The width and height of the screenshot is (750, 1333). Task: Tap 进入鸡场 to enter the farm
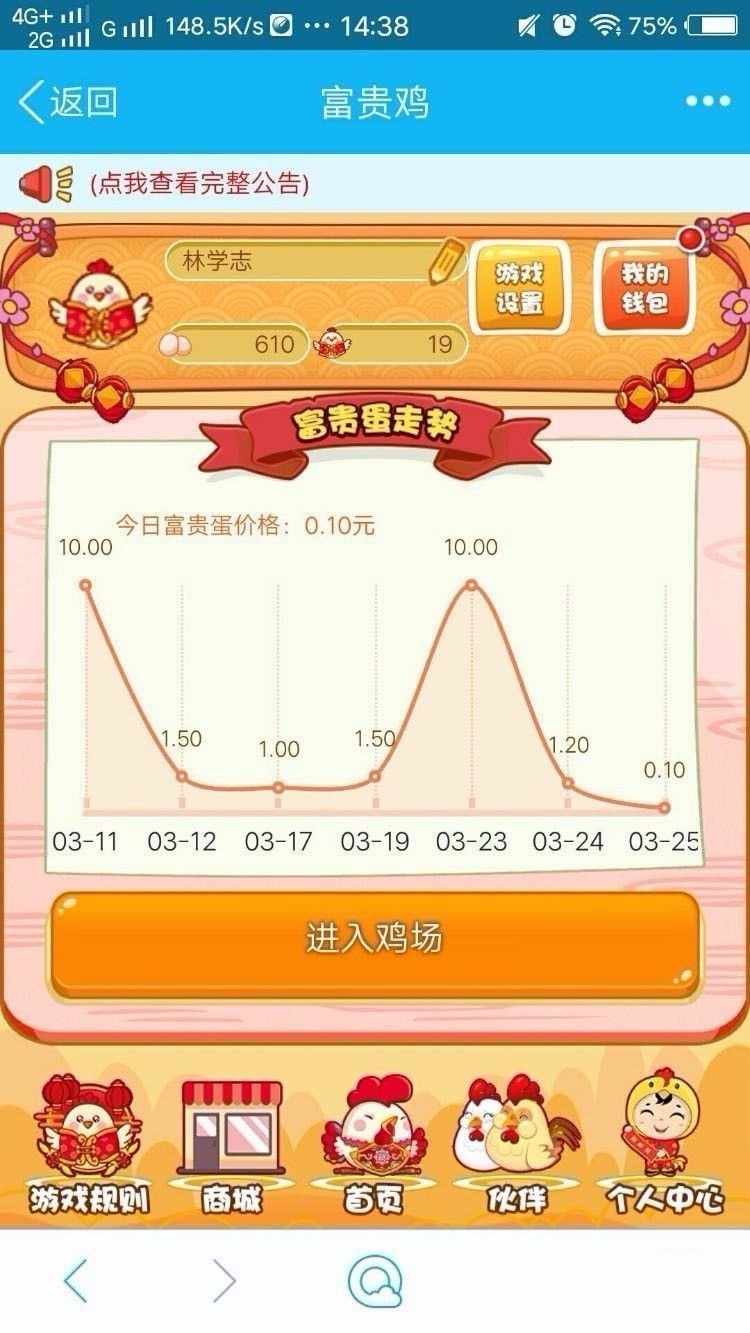tap(374, 940)
